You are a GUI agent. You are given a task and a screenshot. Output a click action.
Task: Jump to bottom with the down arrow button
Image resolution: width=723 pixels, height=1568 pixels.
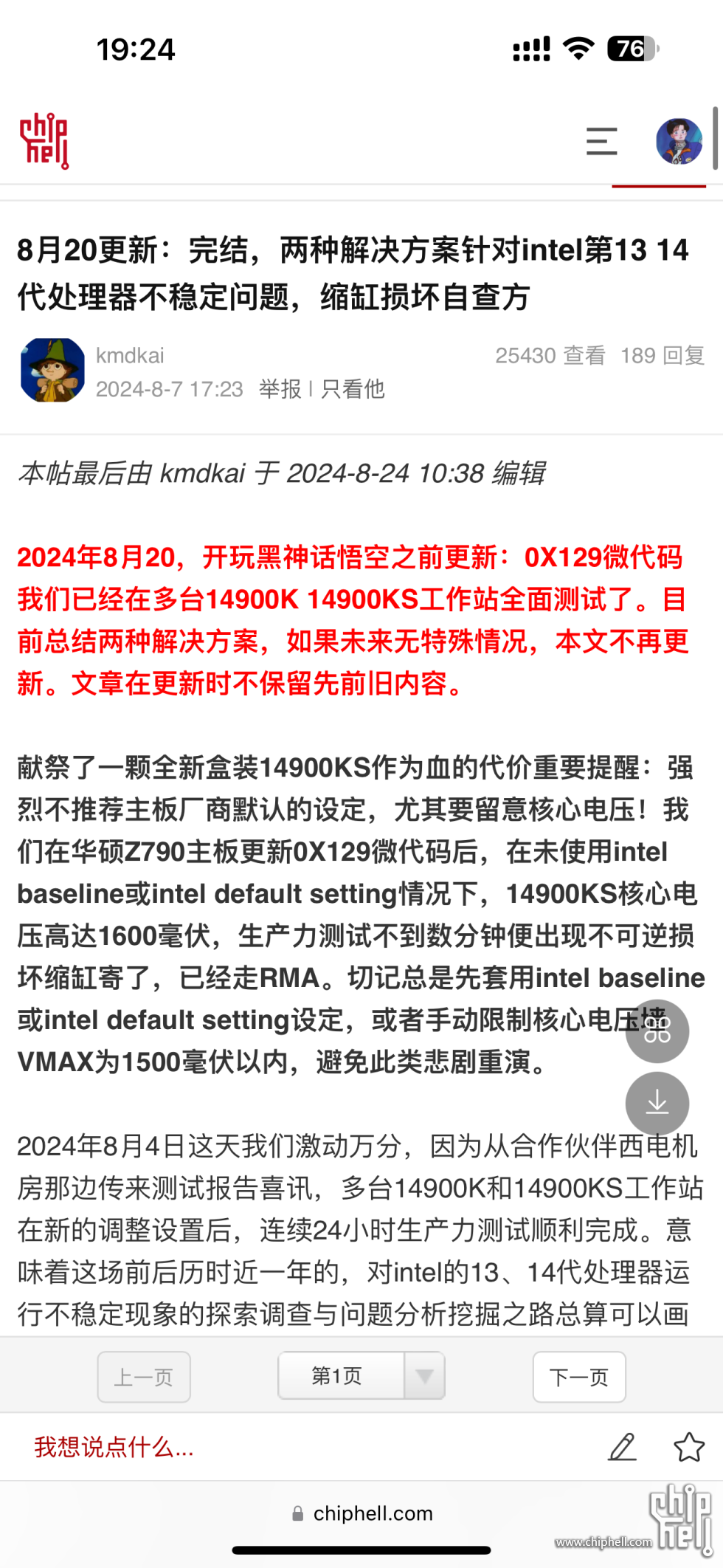[x=657, y=1103]
